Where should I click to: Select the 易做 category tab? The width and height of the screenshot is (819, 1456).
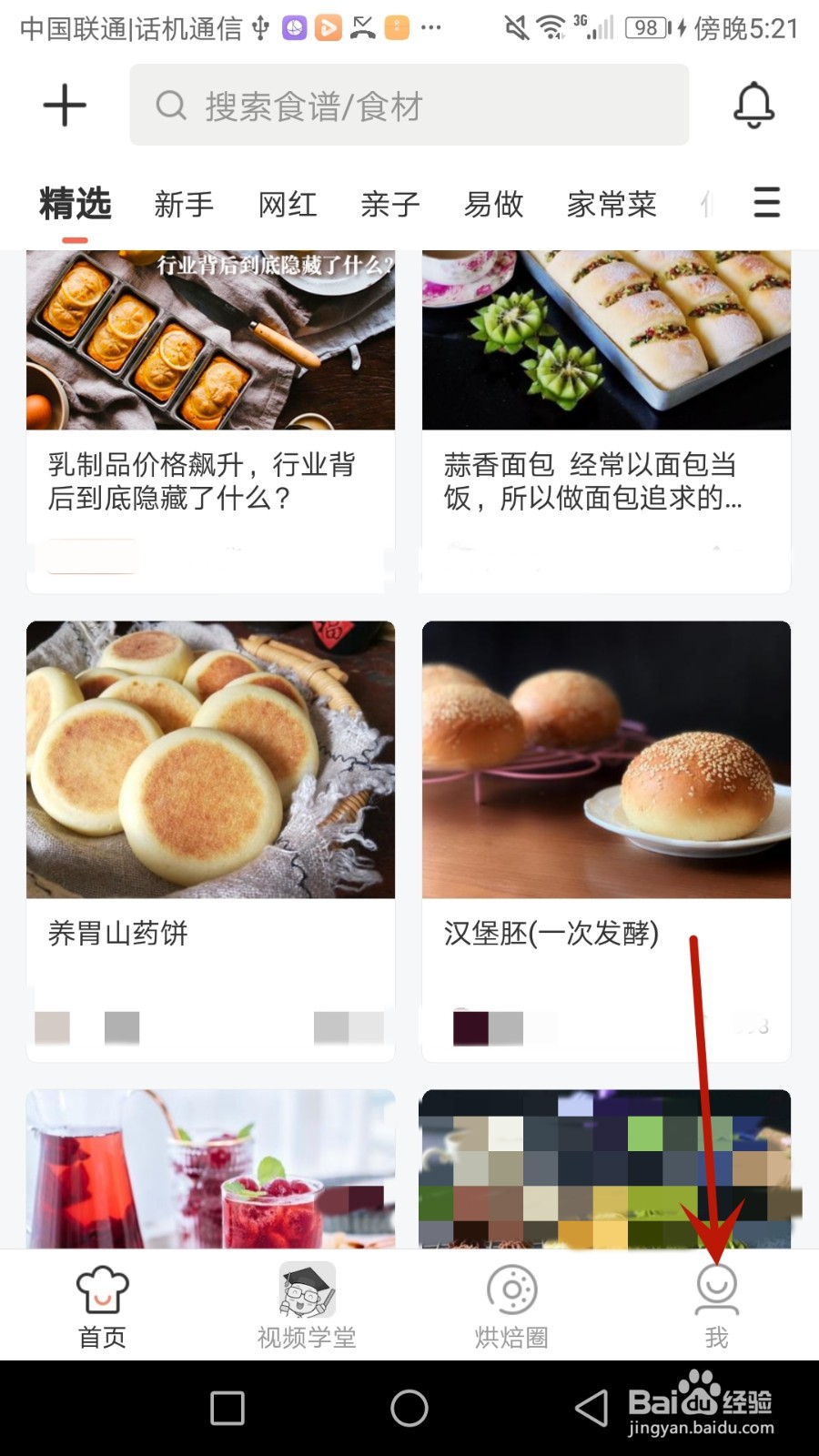pyautogui.click(x=494, y=204)
